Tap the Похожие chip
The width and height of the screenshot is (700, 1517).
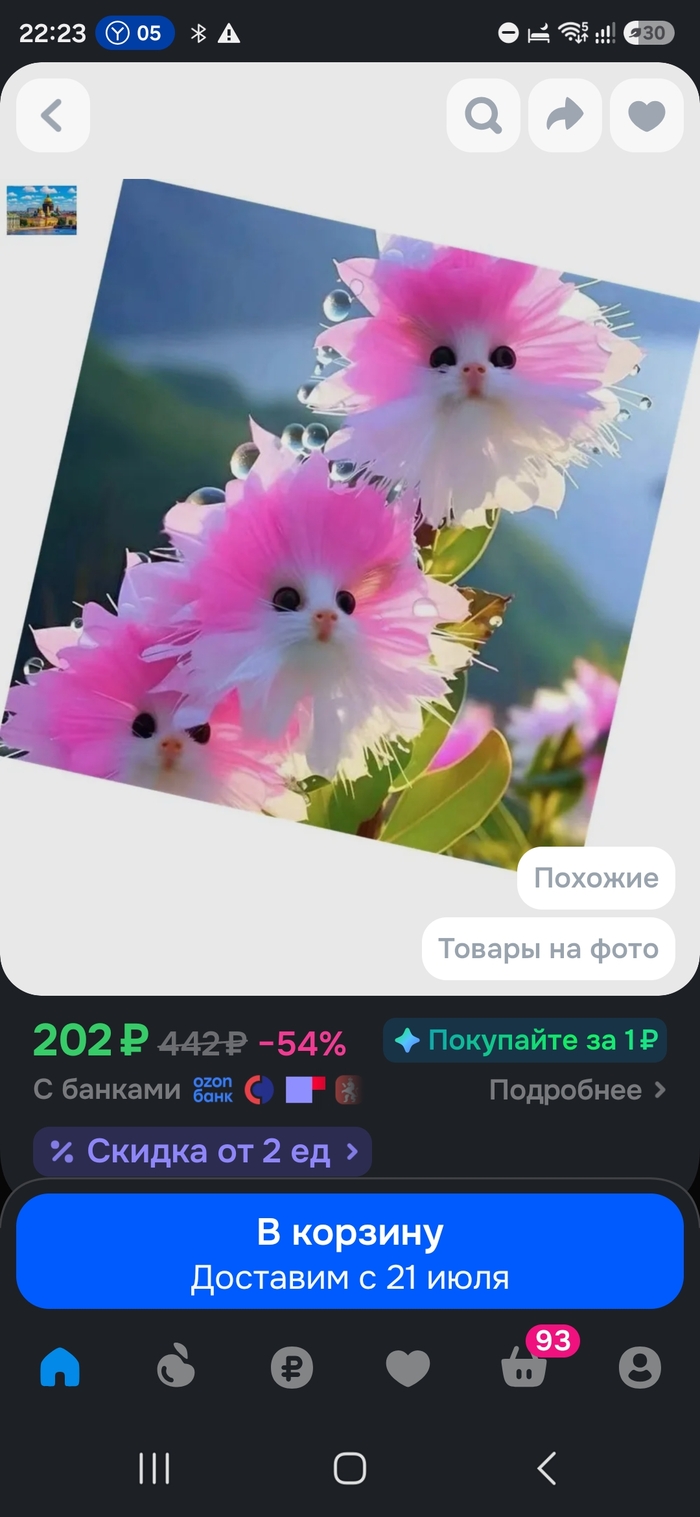point(596,878)
